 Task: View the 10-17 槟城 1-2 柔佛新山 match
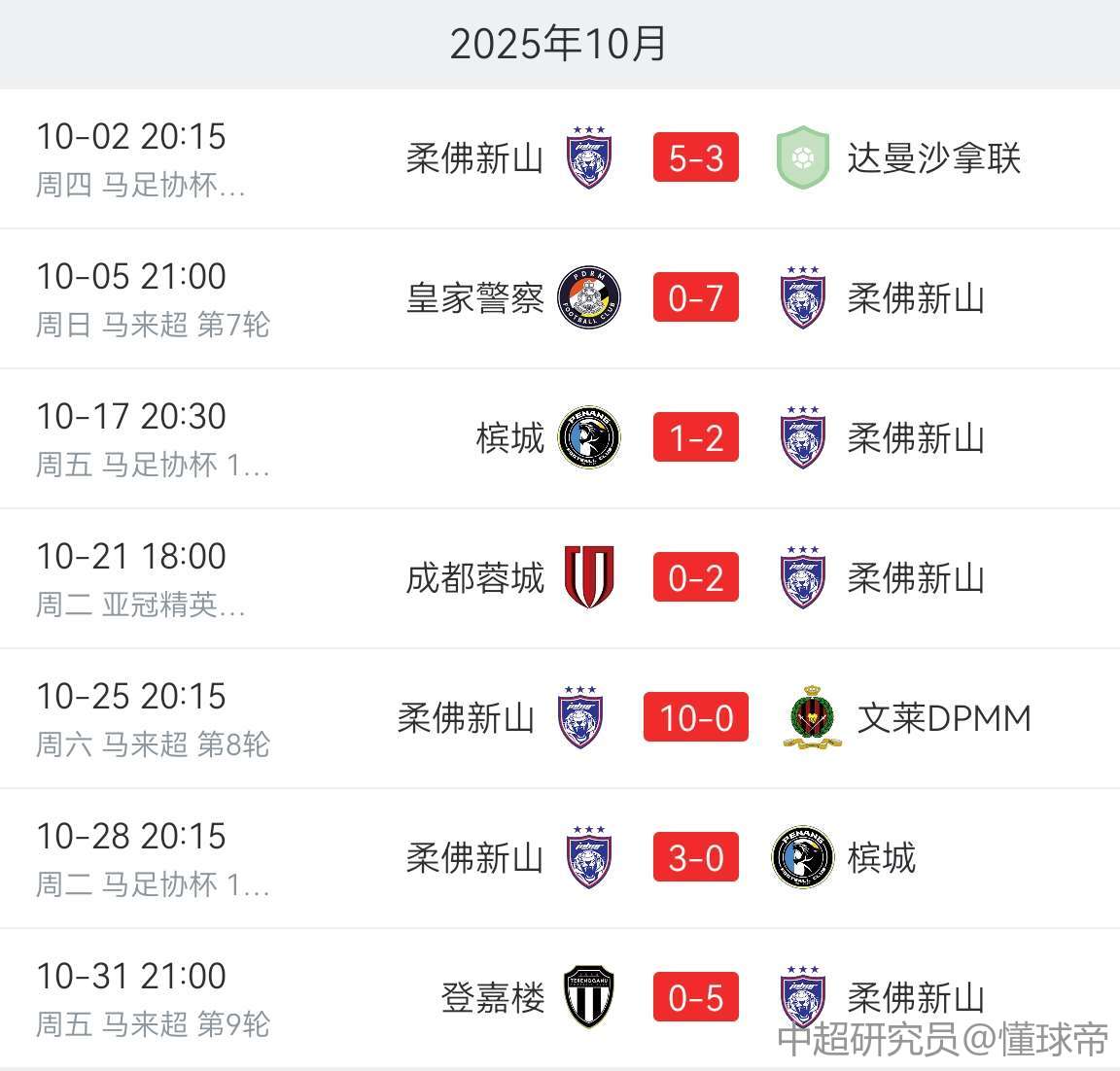pyautogui.click(x=695, y=438)
